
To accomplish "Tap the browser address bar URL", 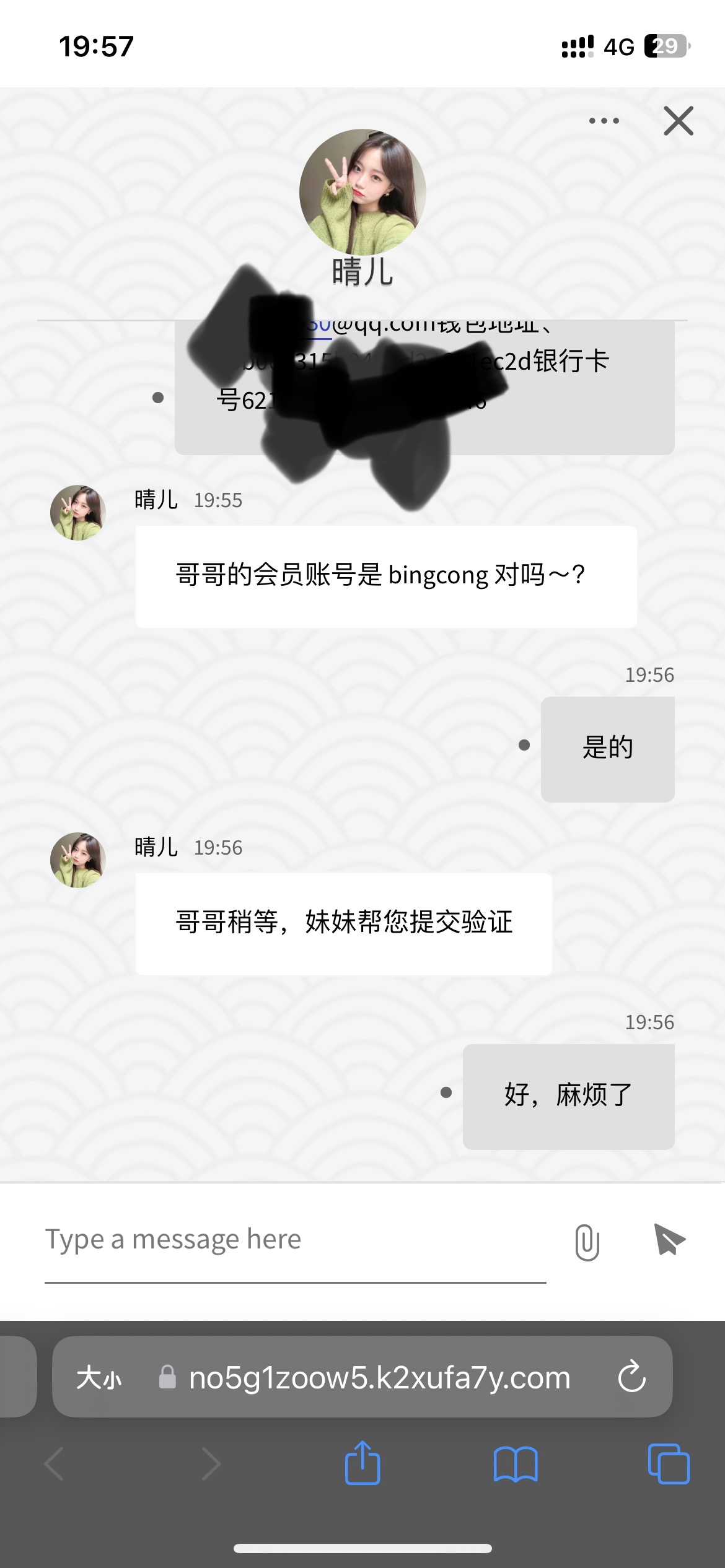I will point(379,1378).
